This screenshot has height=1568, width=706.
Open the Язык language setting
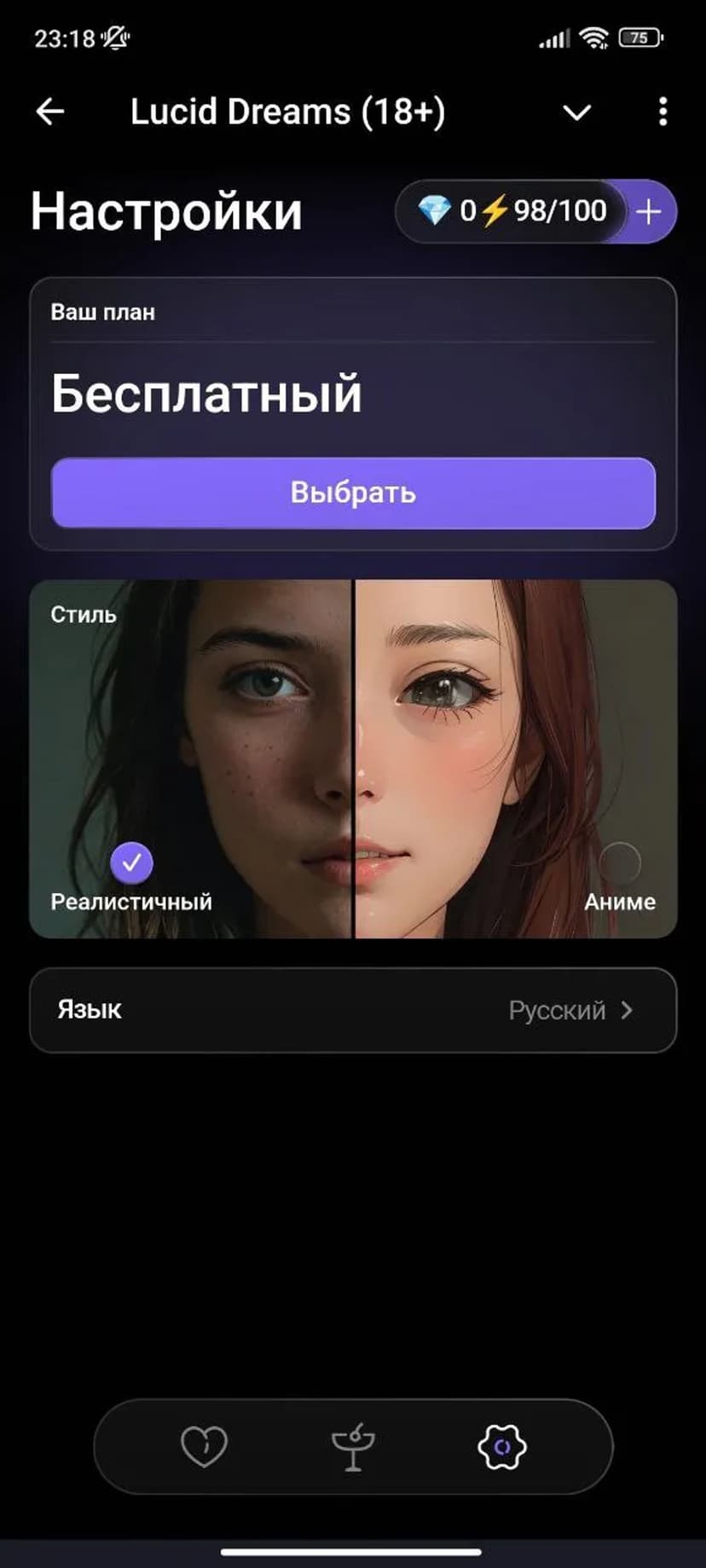click(x=353, y=1010)
